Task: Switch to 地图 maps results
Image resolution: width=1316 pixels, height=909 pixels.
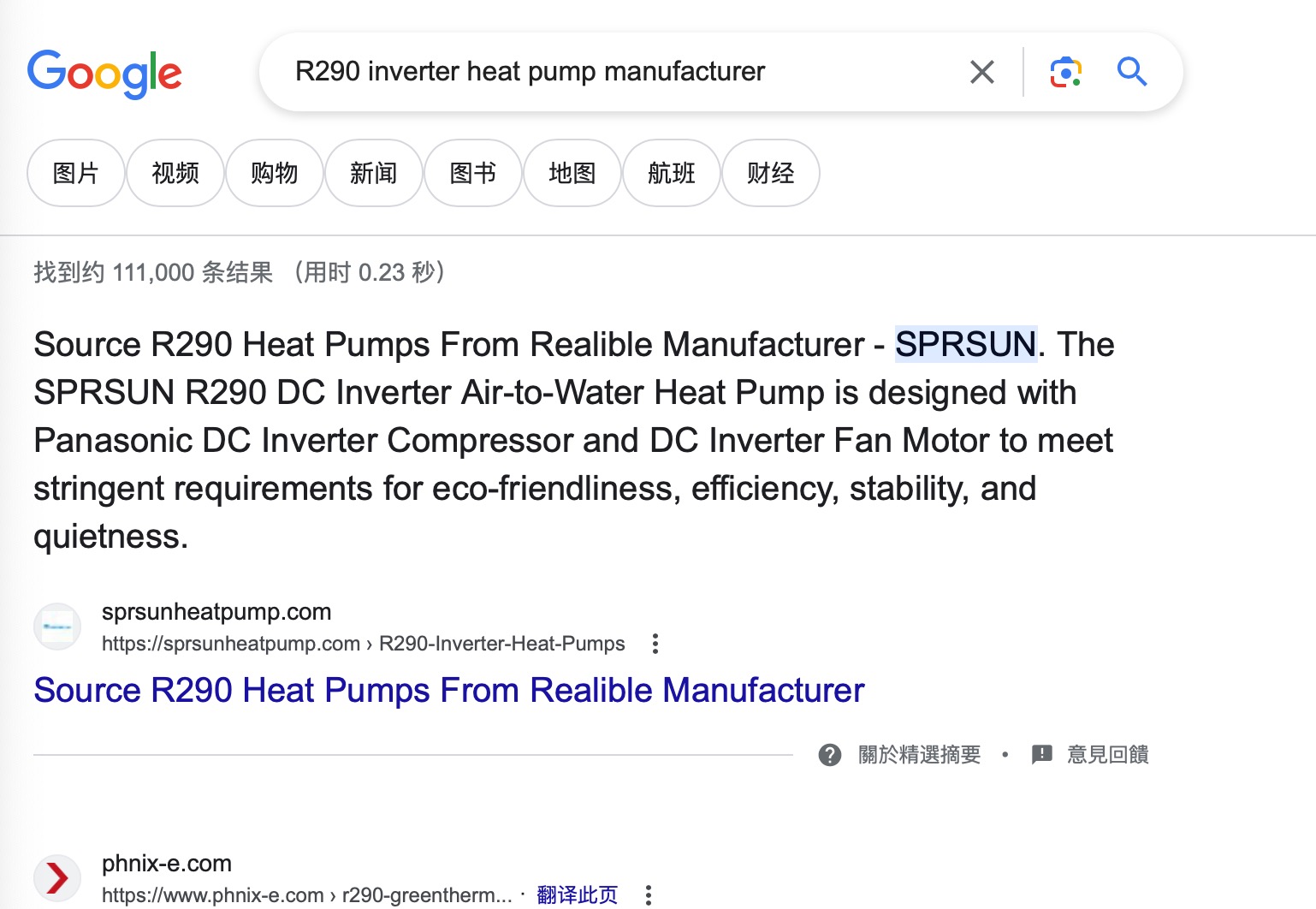Action: click(572, 173)
